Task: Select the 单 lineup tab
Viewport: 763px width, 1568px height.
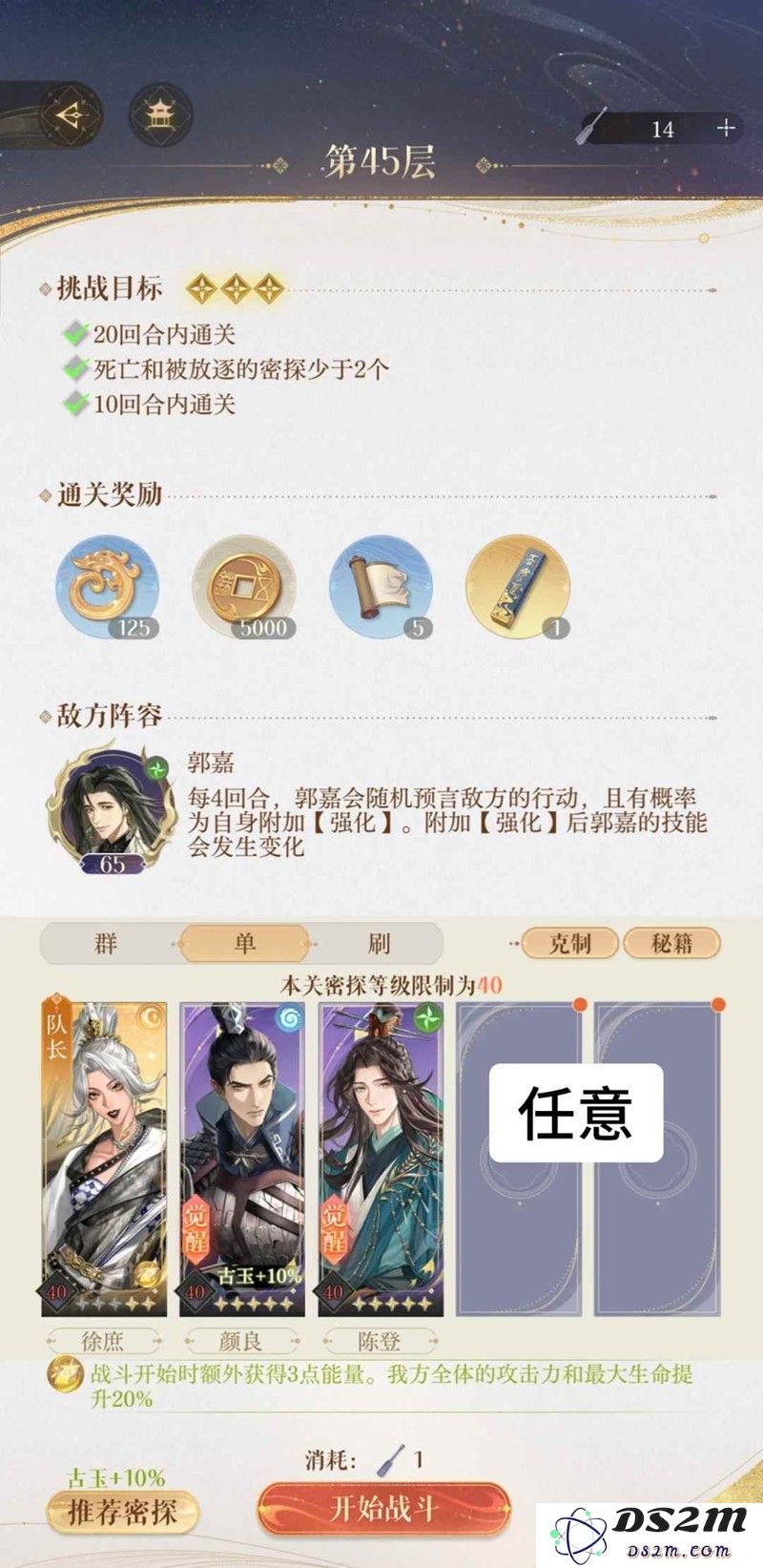Action: [244, 944]
